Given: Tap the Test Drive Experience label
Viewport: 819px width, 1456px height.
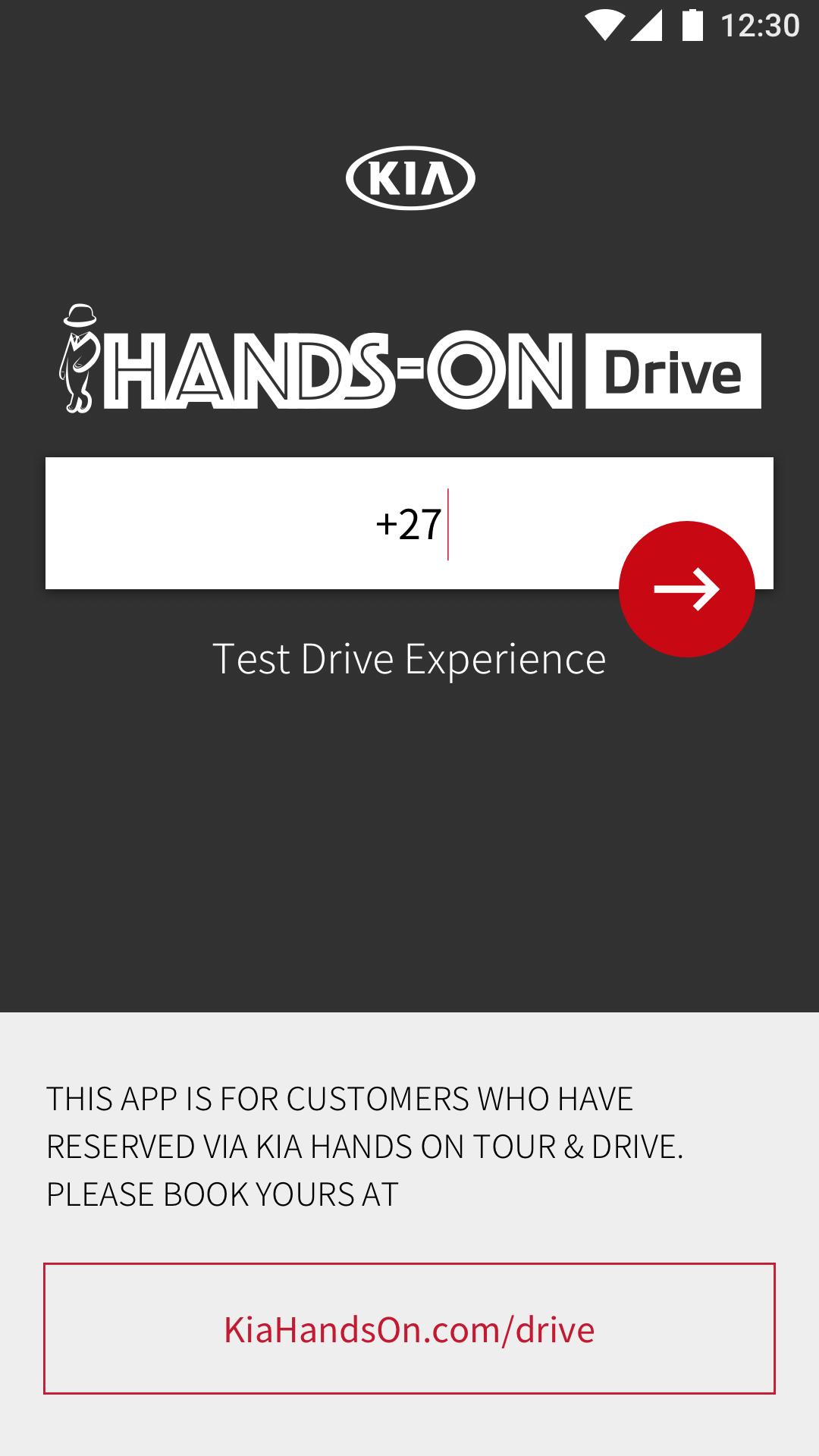Looking at the screenshot, I should pyautogui.click(x=409, y=659).
